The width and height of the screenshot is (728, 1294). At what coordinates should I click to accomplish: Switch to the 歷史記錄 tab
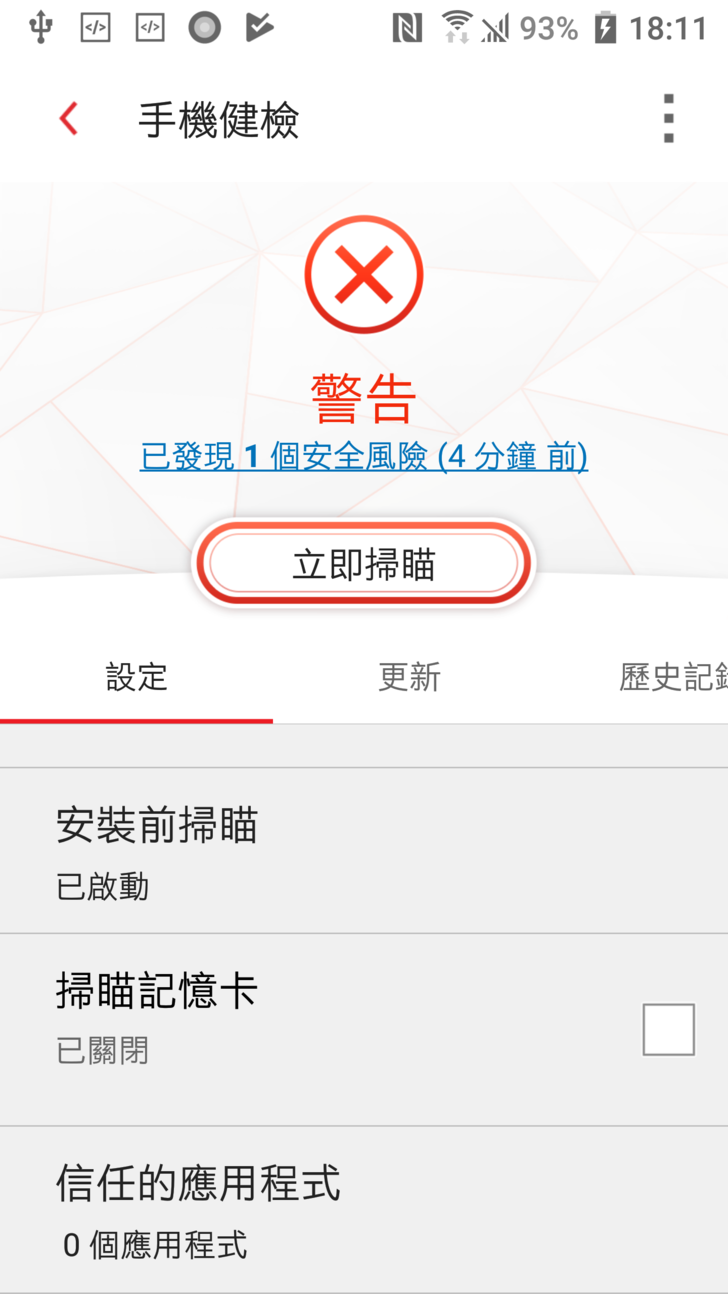pos(672,678)
